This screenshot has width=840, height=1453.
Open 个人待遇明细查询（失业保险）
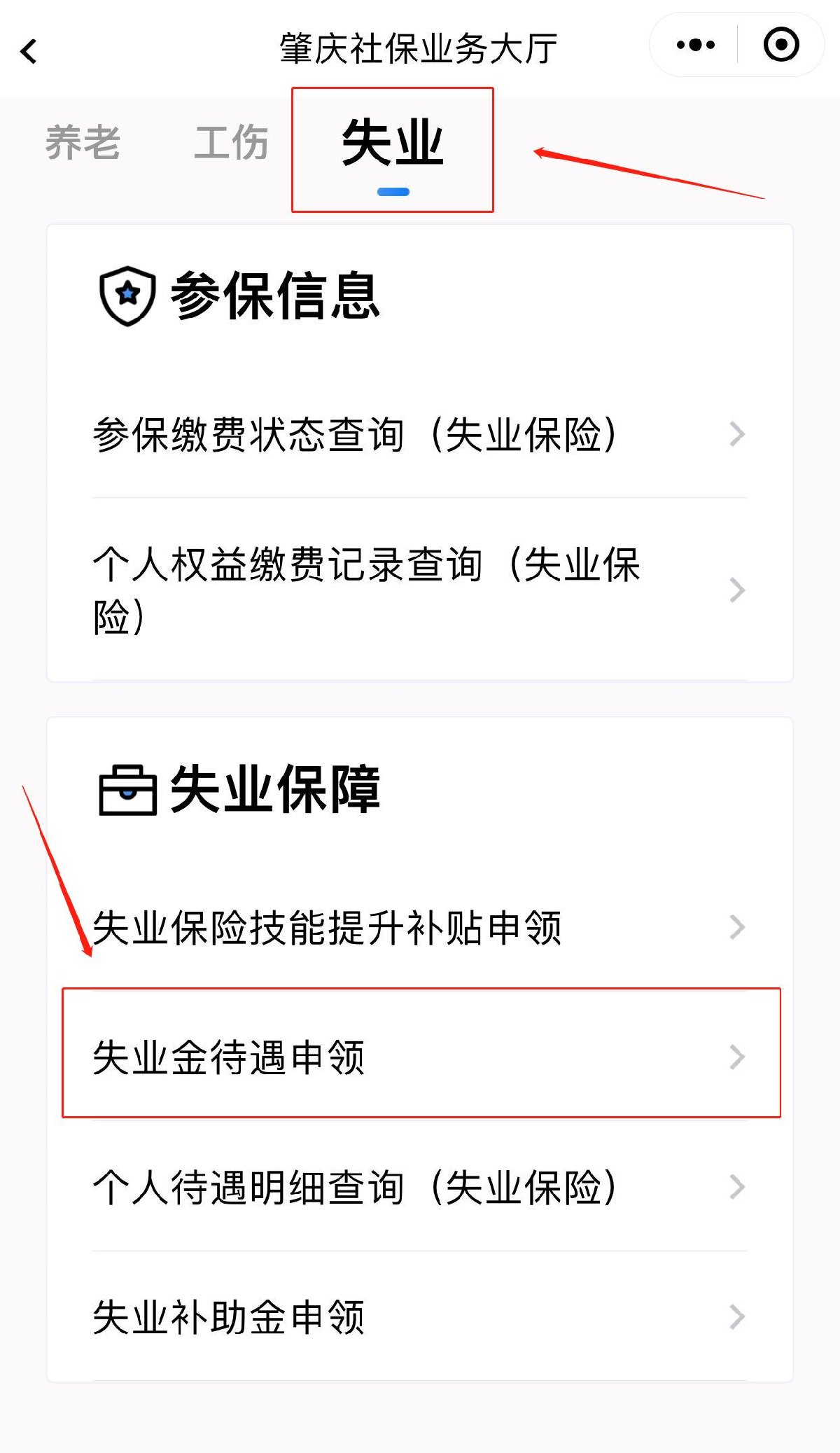click(420, 1187)
